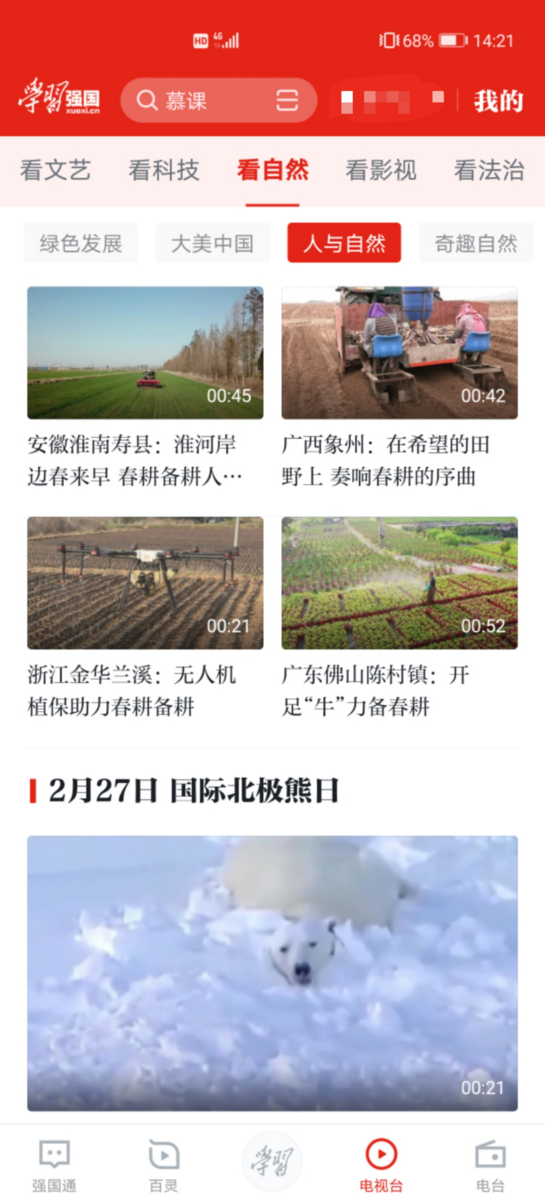Open the central 学习 tab
545x1199 pixels.
pyautogui.click(x=272, y=1162)
